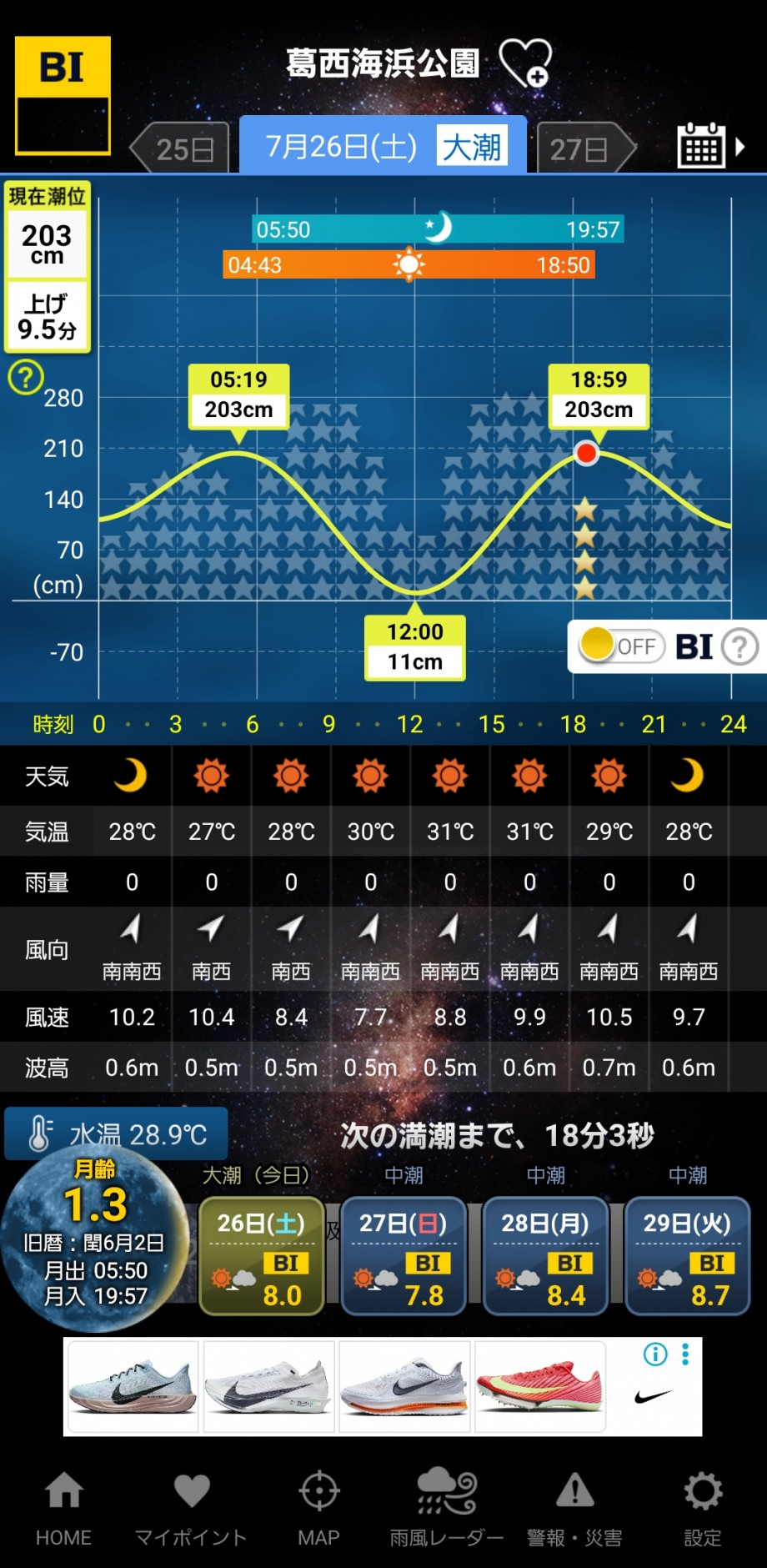Add 葛西海浜公園 to favorites with the heart icon
Image resolution: width=767 pixels, height=1568 pixels.
click(525, 63)
